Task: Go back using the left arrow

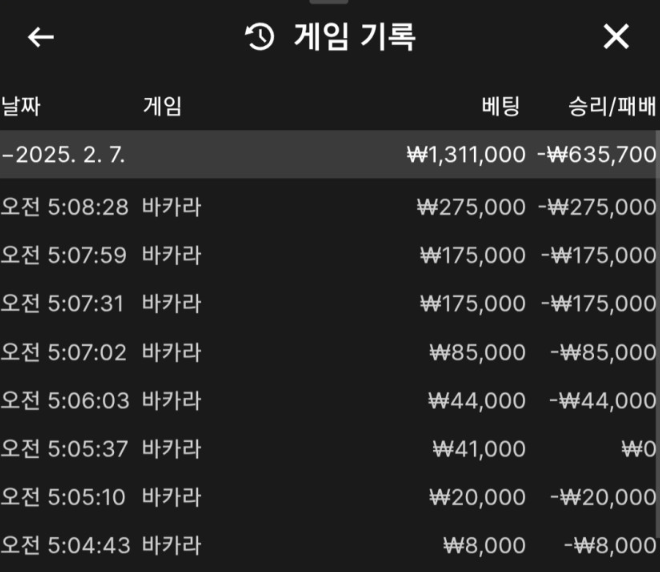Action: click(x=41, y=38)
